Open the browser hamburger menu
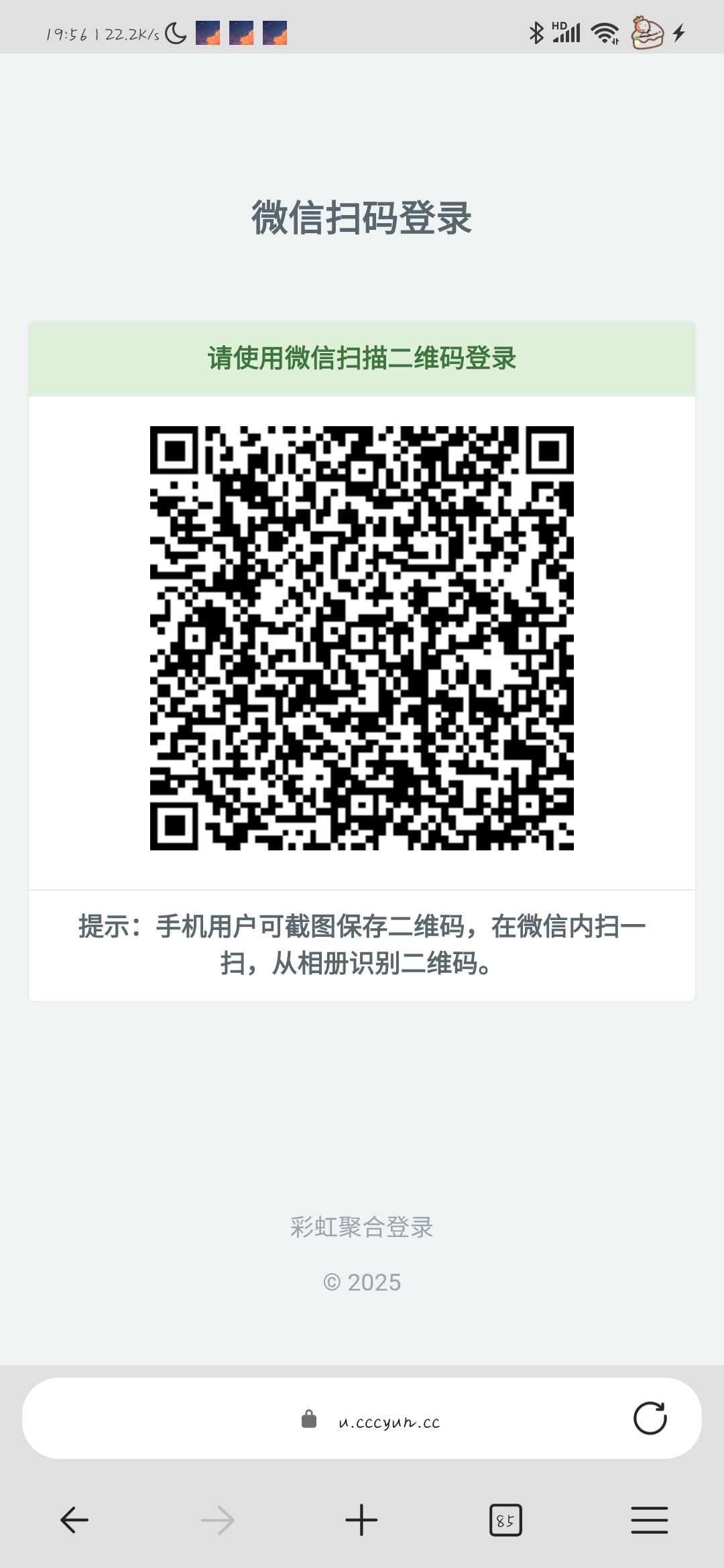 tap(649, 1520)
